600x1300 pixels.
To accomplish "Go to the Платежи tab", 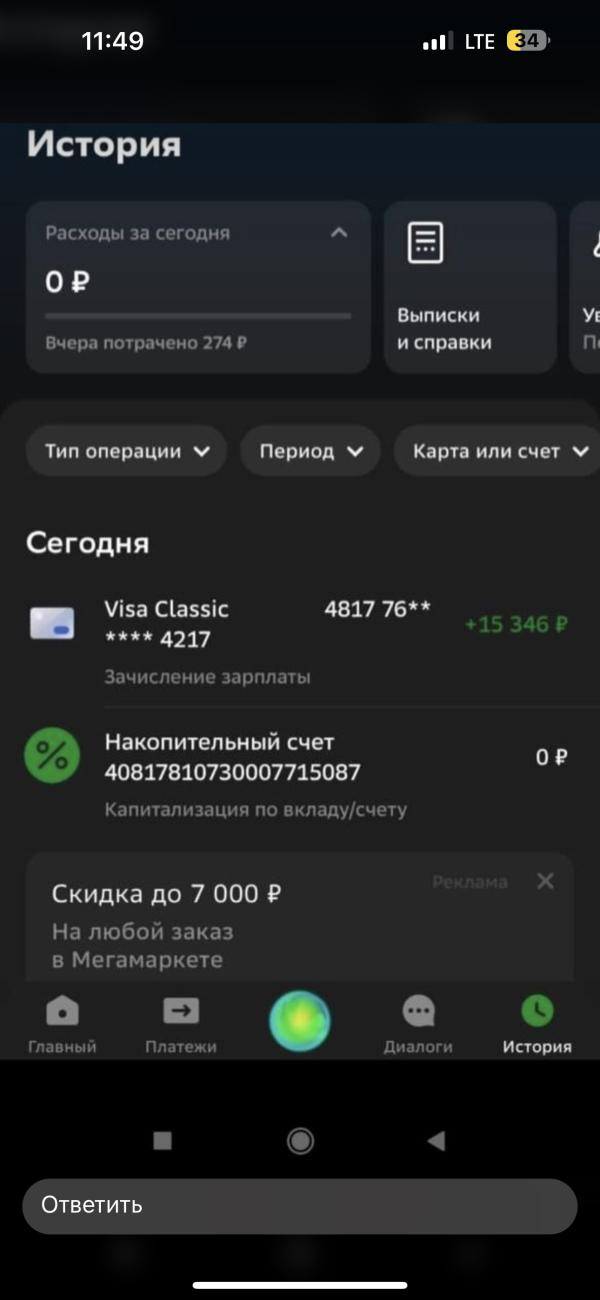I will pyautogui.click(x=181, y=1025).
